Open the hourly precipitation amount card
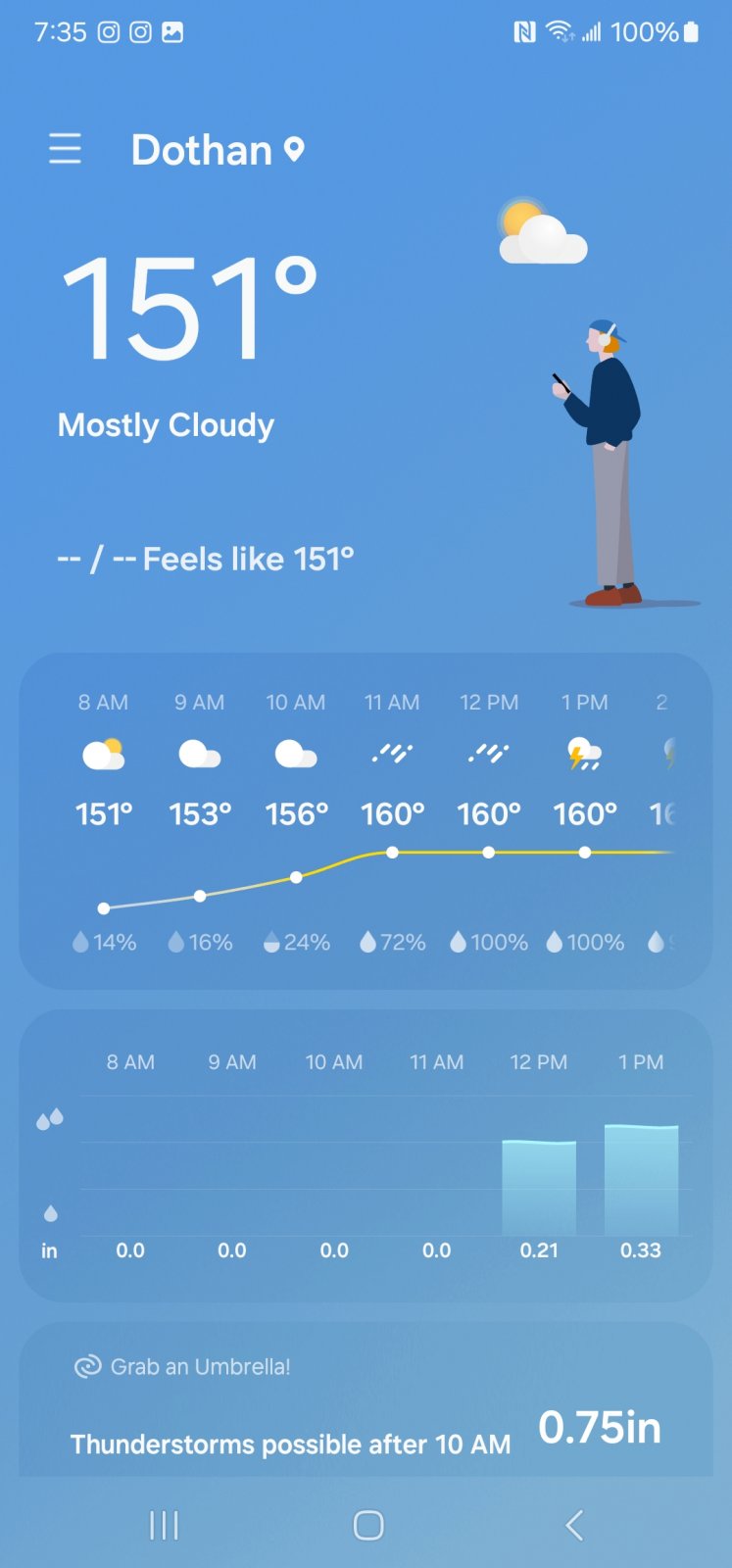The image size is (732, 1568). [366, 1156]
